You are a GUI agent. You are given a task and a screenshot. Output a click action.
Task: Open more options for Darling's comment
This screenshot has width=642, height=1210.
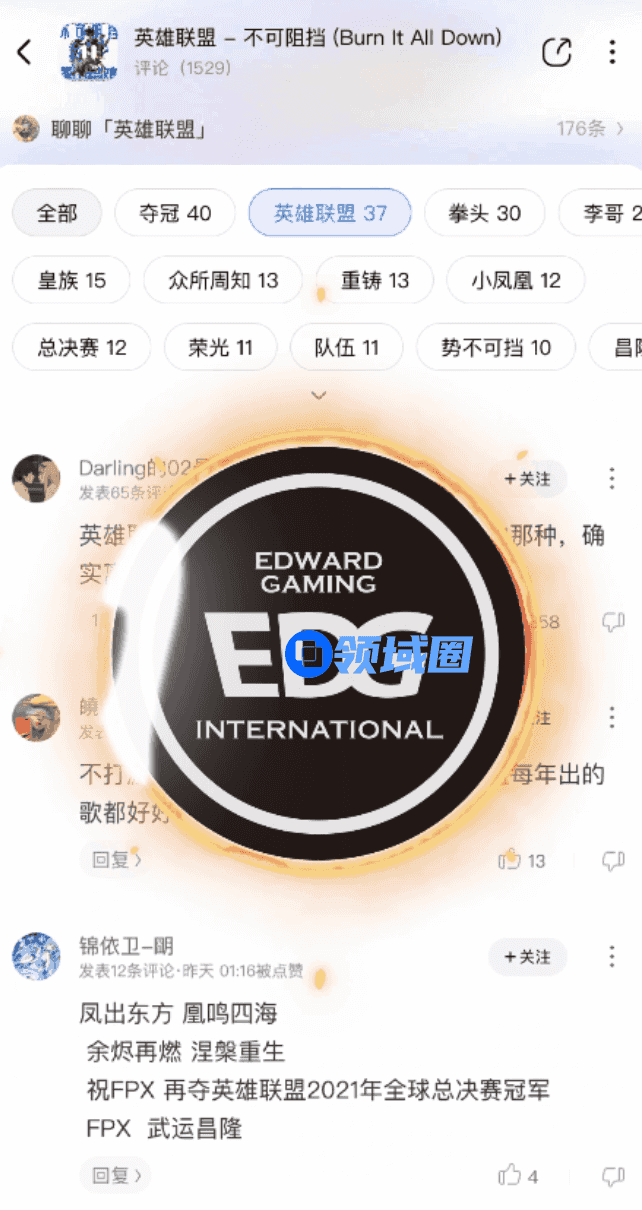[x=612, y=478]
